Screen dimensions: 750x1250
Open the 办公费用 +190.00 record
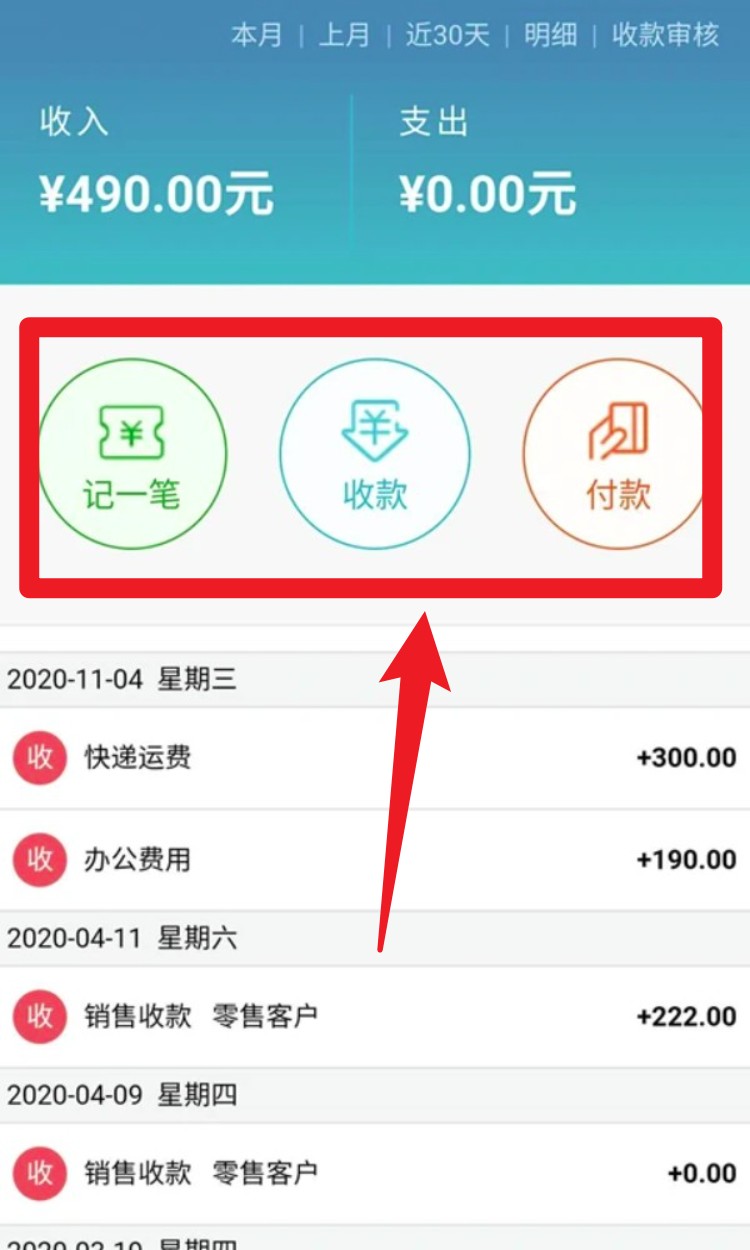pos(375,860)
